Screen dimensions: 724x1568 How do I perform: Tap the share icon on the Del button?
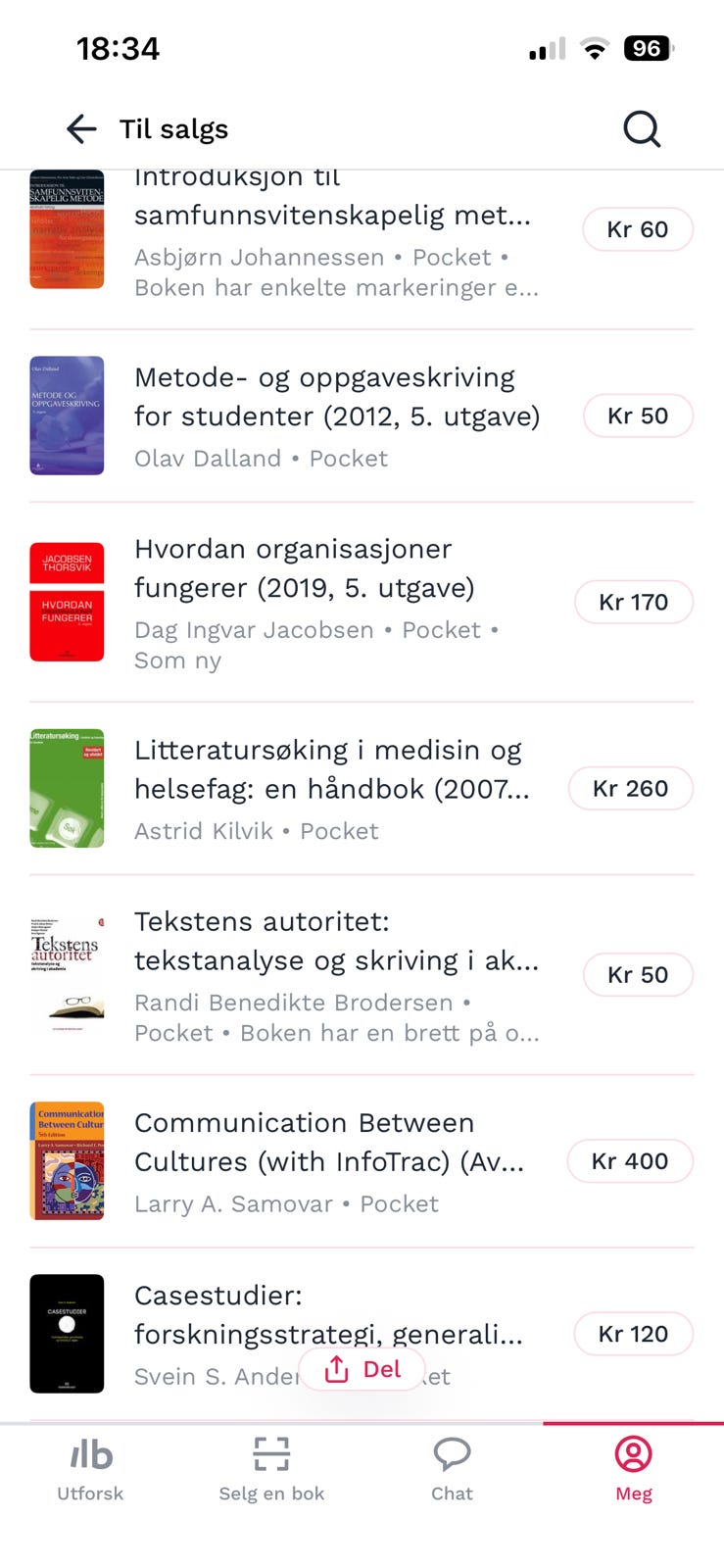[x=337, y=1369]
